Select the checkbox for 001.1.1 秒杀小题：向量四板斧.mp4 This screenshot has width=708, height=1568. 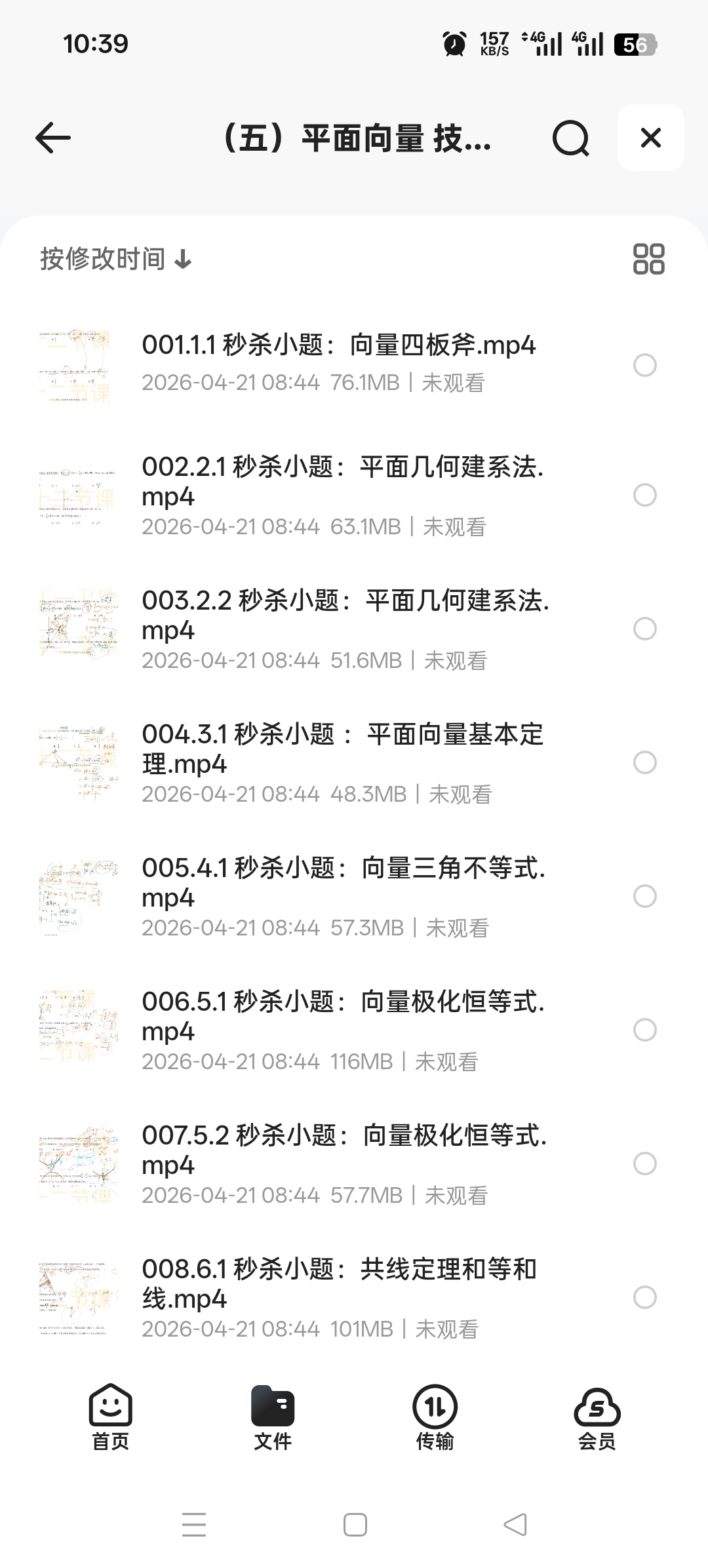pyautogui.click(x=645, y=364)
